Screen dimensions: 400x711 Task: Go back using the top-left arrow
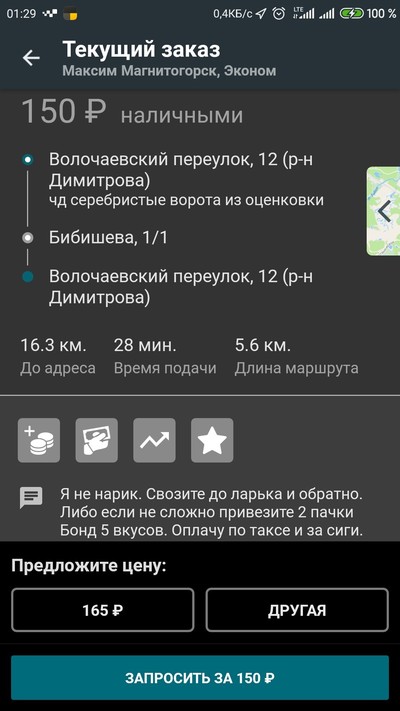tap(31, 58)
